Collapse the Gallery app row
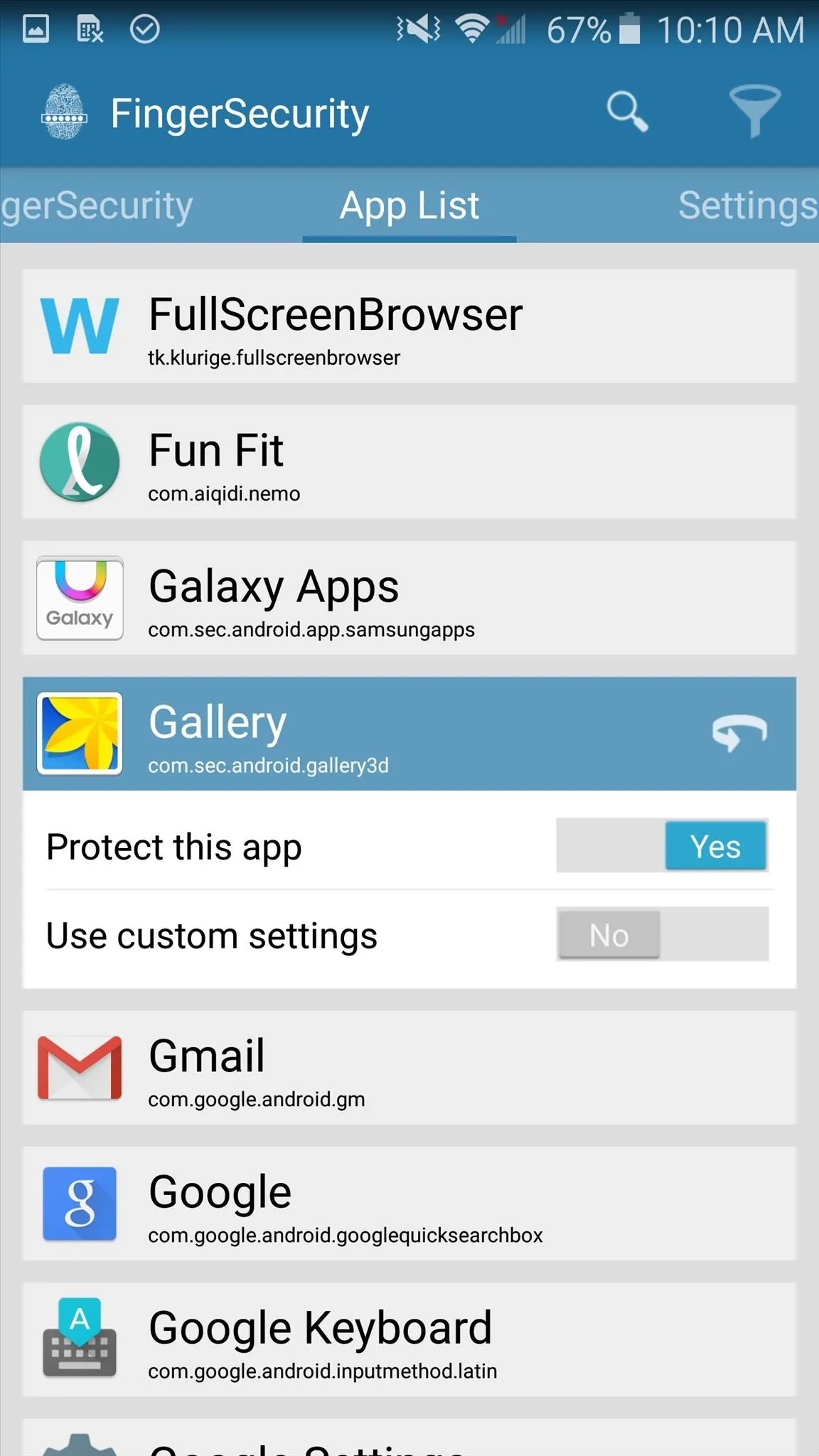The width and height of the screenshot is (819, 1456). point(409,734)
